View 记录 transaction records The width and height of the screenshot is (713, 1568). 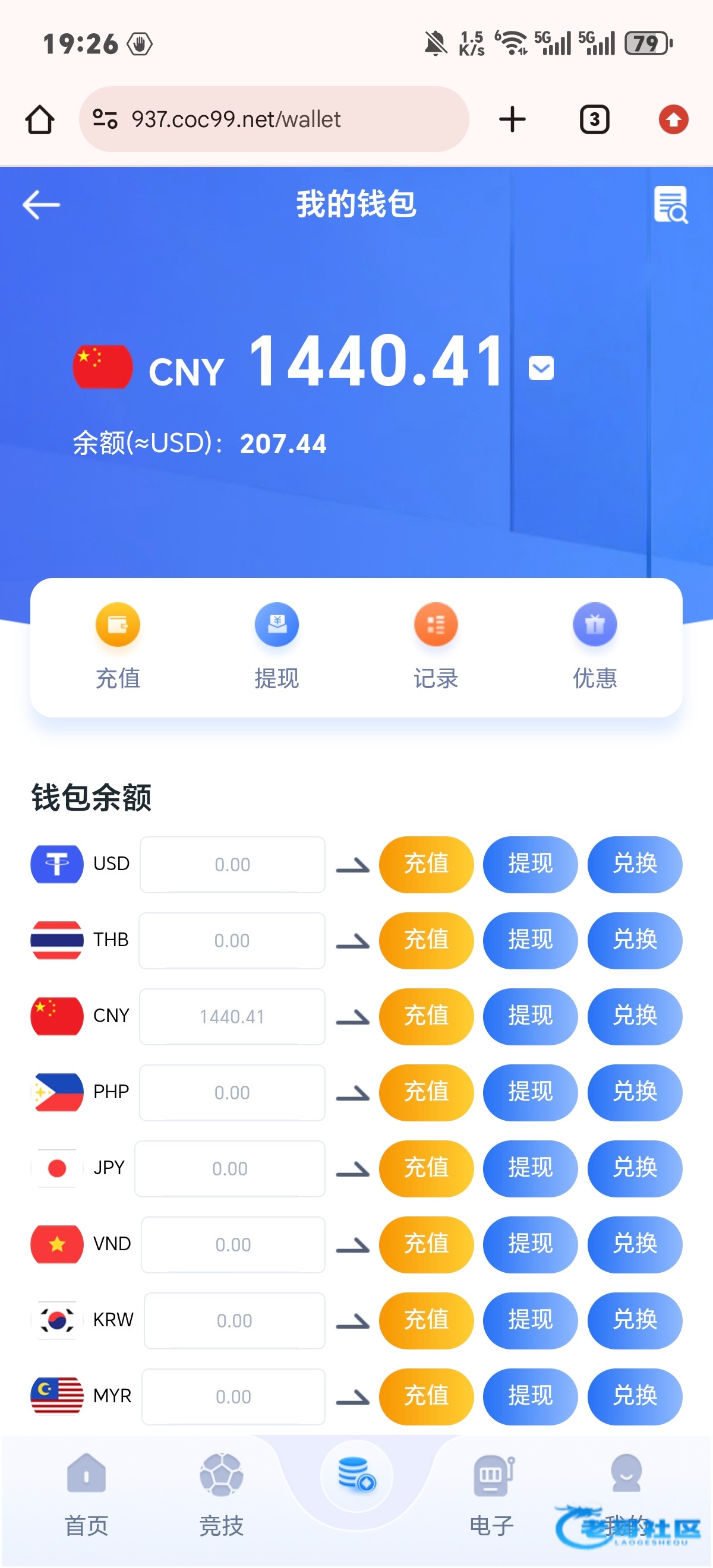coord(436,645)
